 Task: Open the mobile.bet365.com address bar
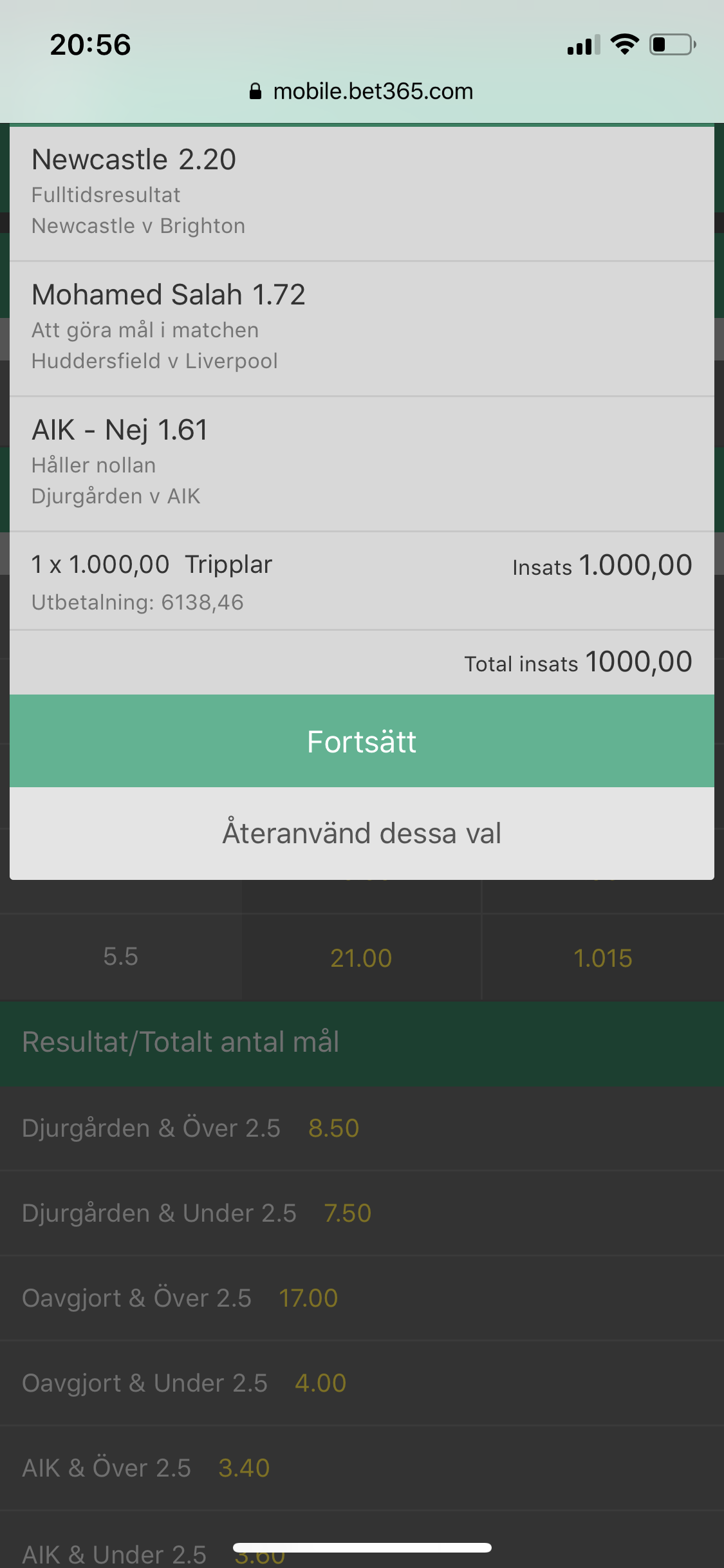[362, 91]
